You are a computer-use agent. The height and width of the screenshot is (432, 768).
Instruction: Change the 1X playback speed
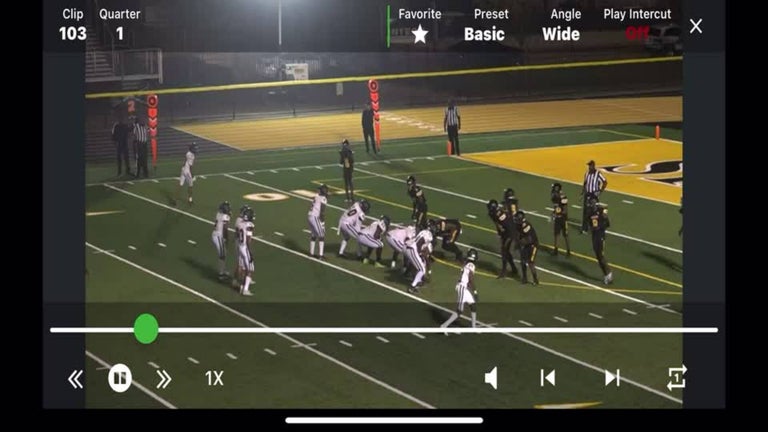214,378
